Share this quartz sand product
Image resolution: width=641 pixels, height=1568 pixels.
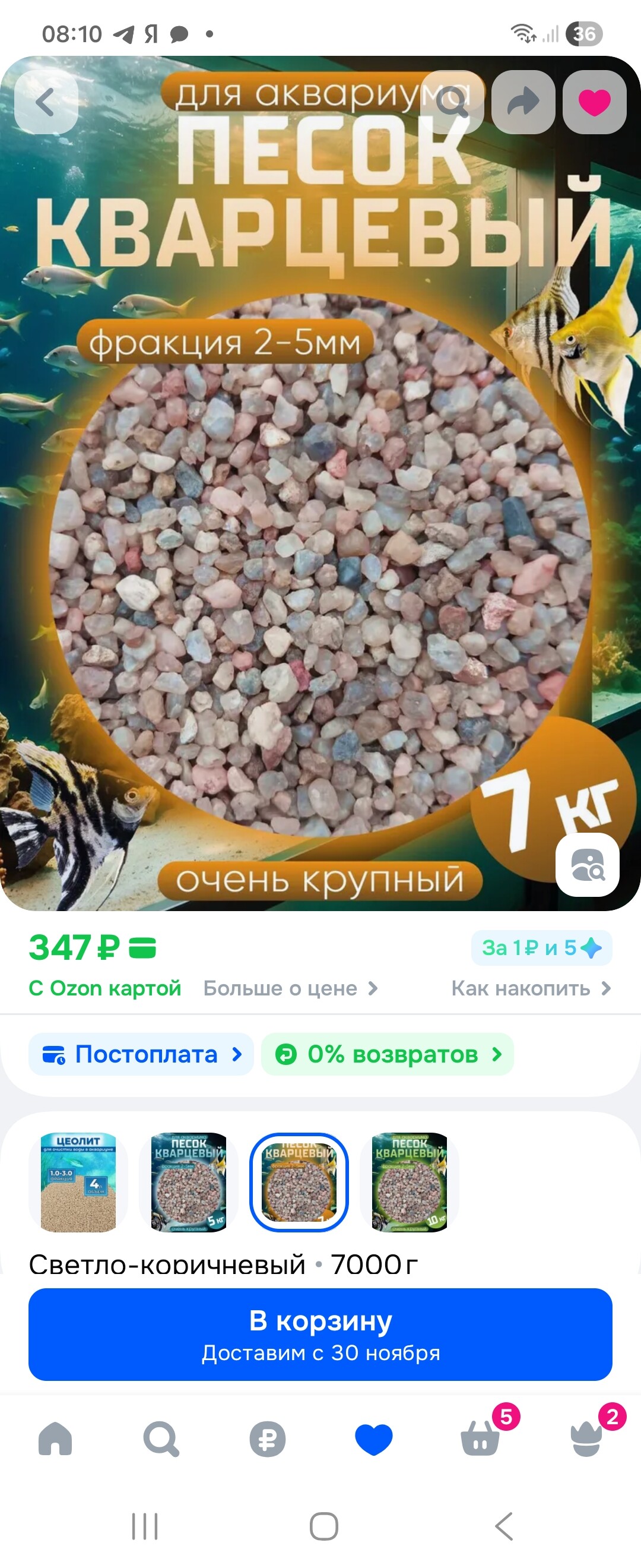523,102
